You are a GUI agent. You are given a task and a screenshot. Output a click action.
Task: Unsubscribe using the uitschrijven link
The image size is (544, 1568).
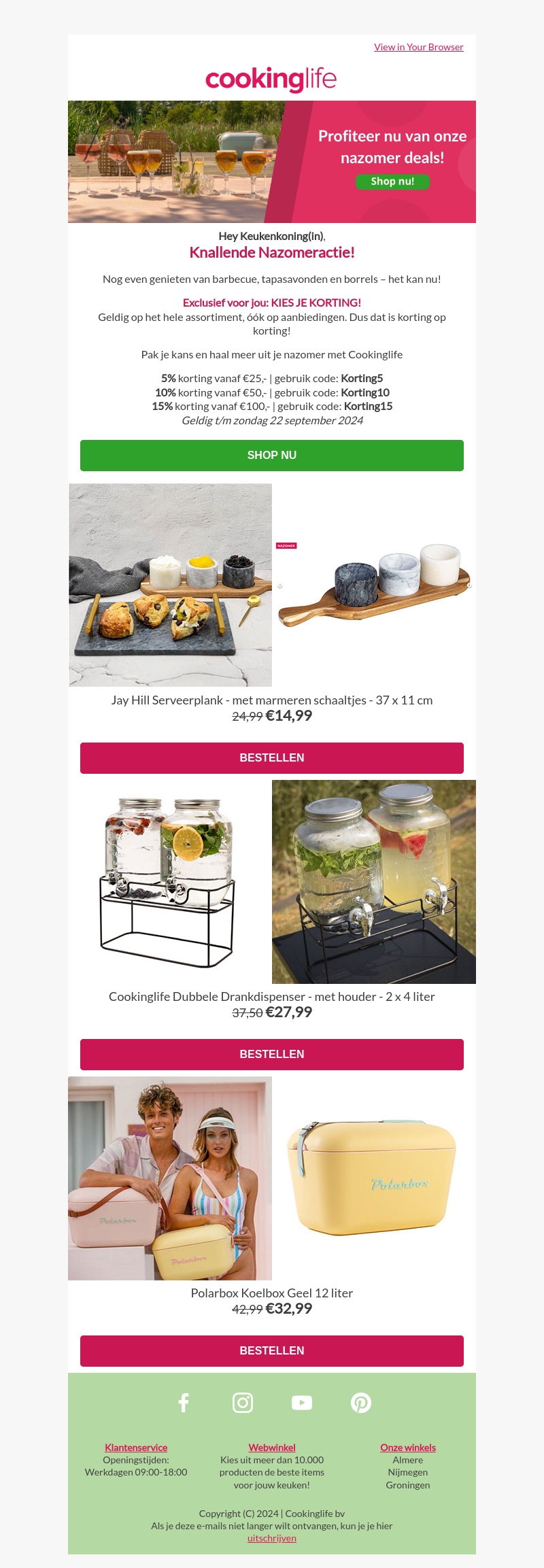272,1538
